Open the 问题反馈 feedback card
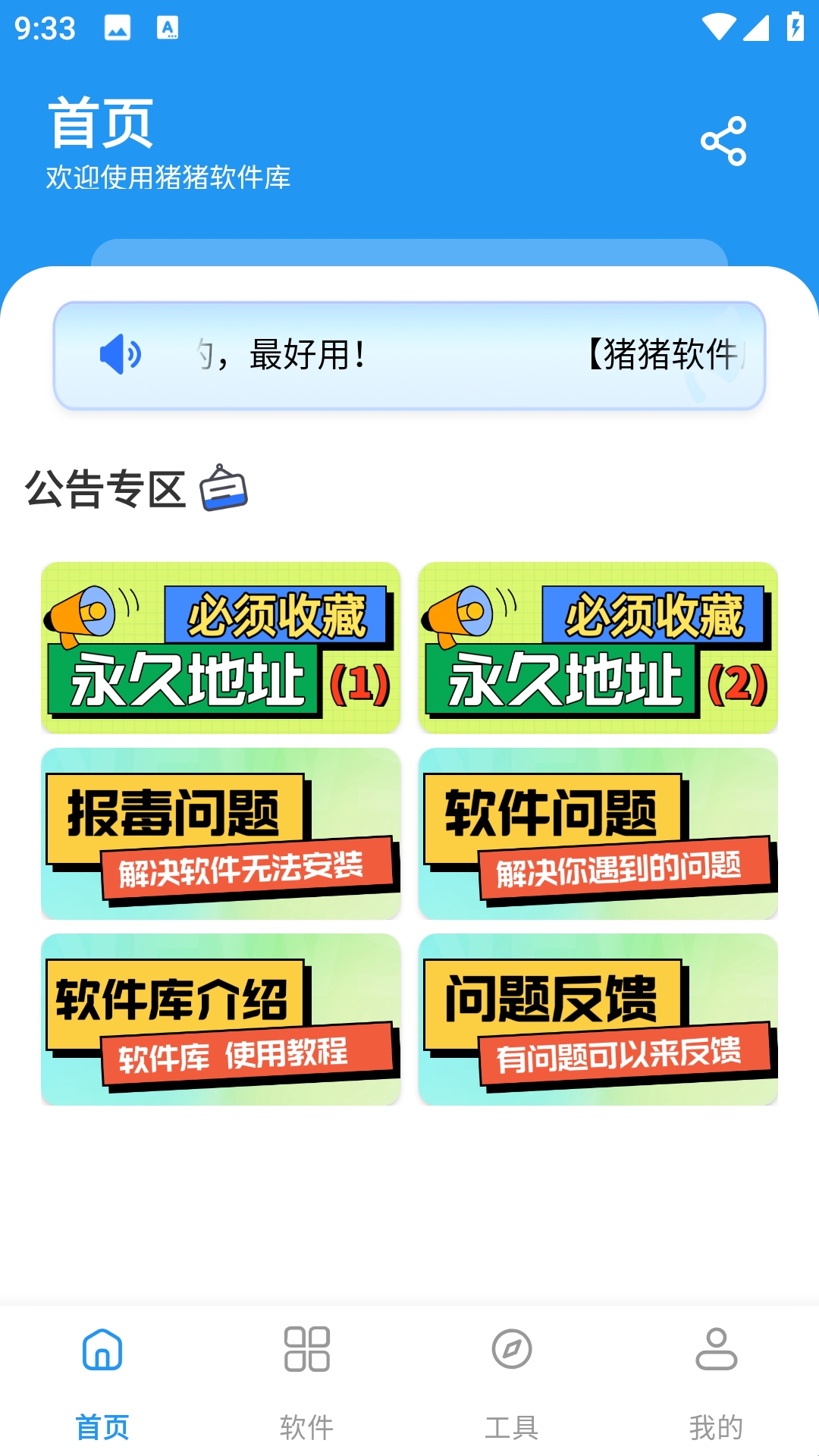The image size is (819, 1456). 598,1019
